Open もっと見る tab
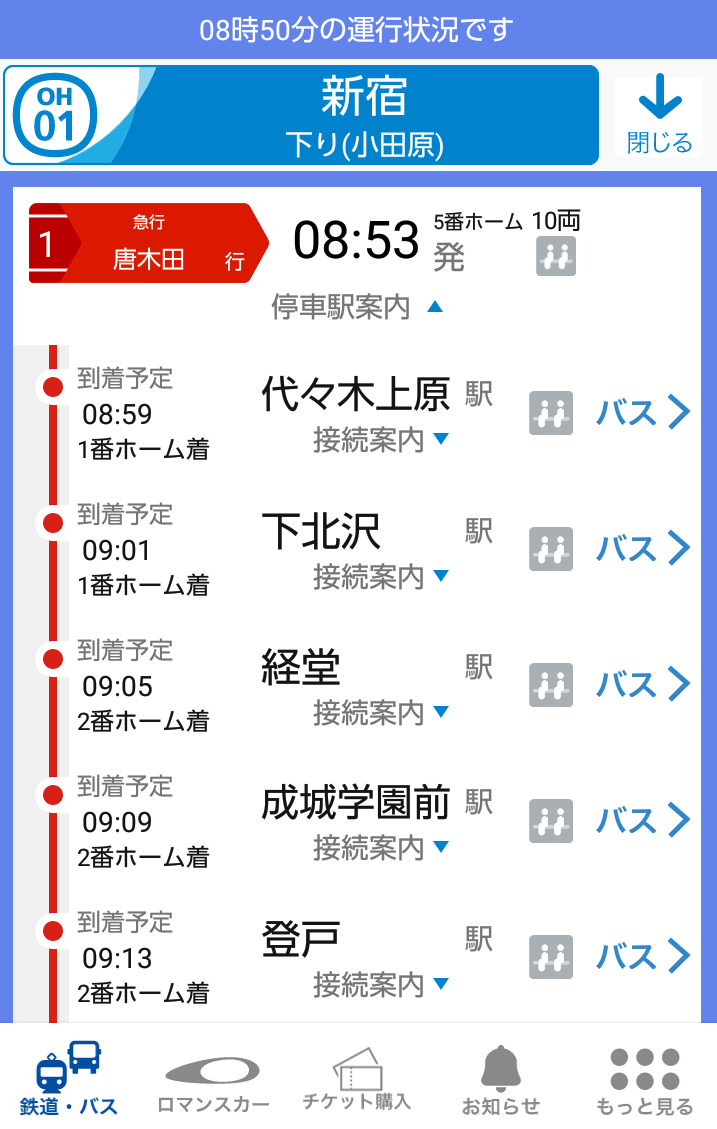The width and height of the screenshot is (717, 1129). tap(644, 1078)
